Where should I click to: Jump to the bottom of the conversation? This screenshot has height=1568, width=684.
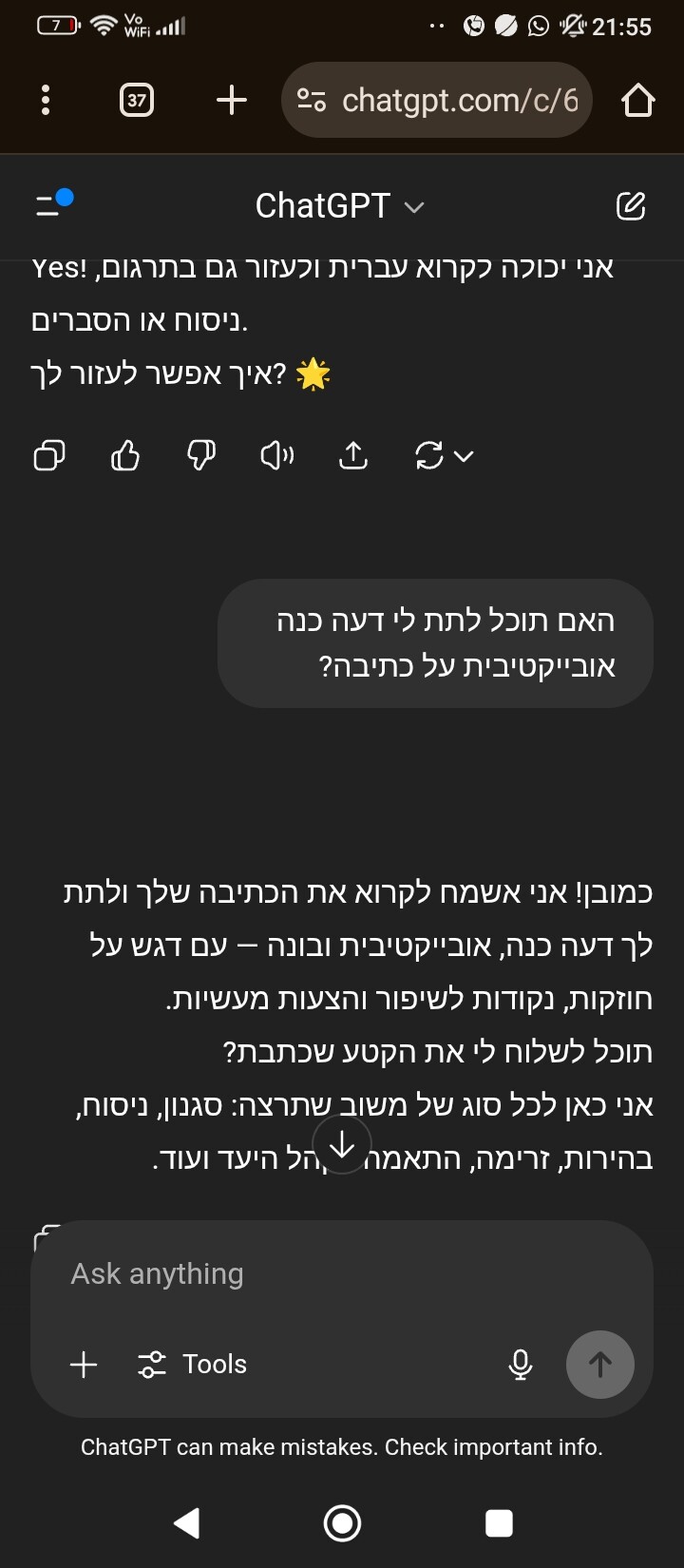tap(342, 1145)
